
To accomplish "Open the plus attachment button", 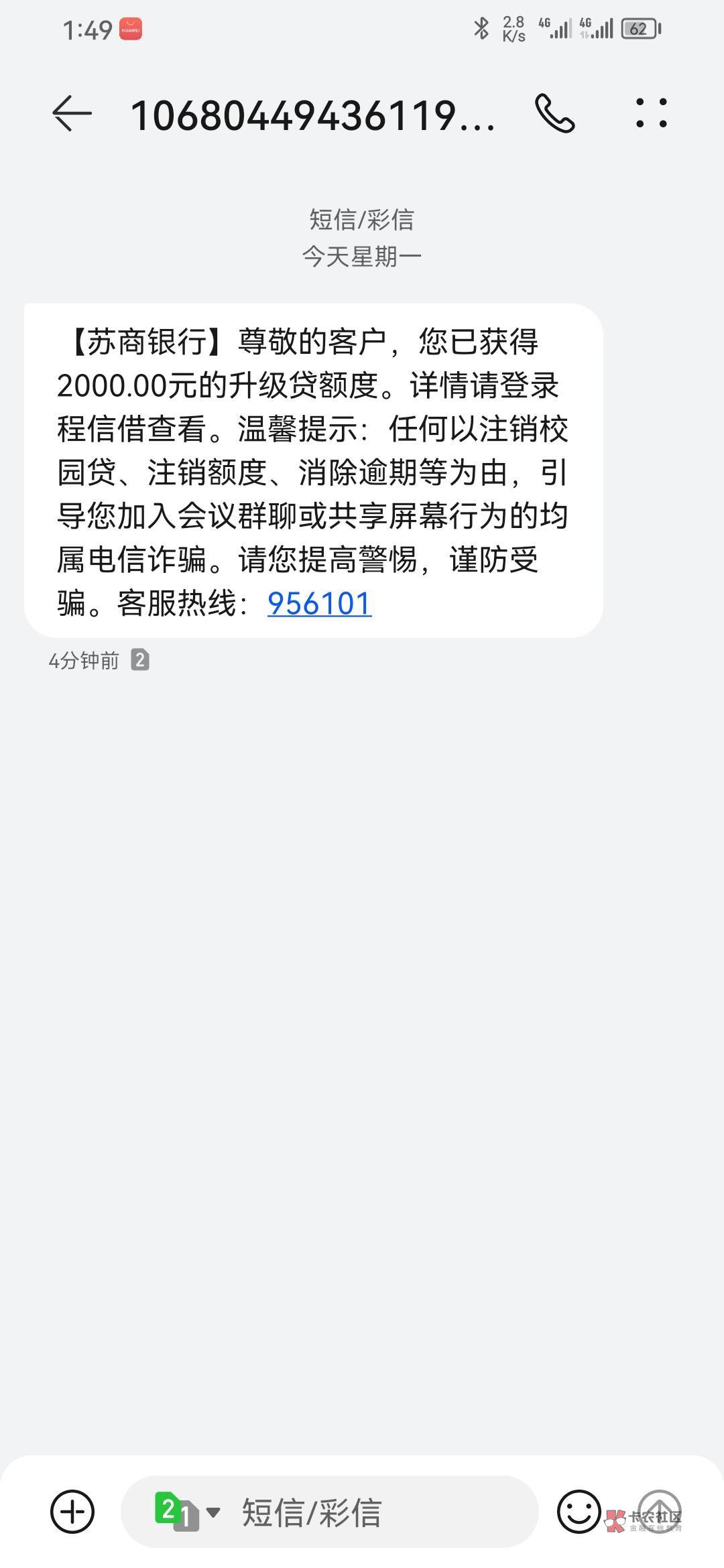I will pyautogui.click(x=72, y=1511).
